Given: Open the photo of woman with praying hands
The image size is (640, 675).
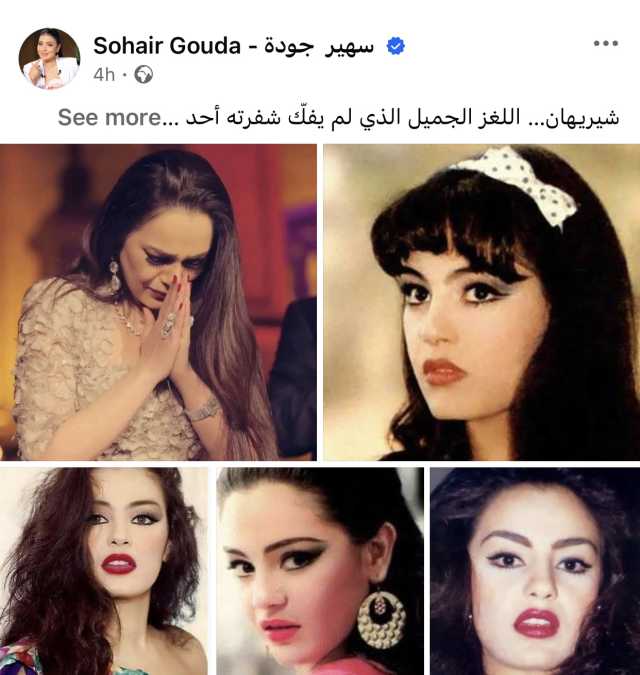Looking at the screenshot, I should pos(158,302).
